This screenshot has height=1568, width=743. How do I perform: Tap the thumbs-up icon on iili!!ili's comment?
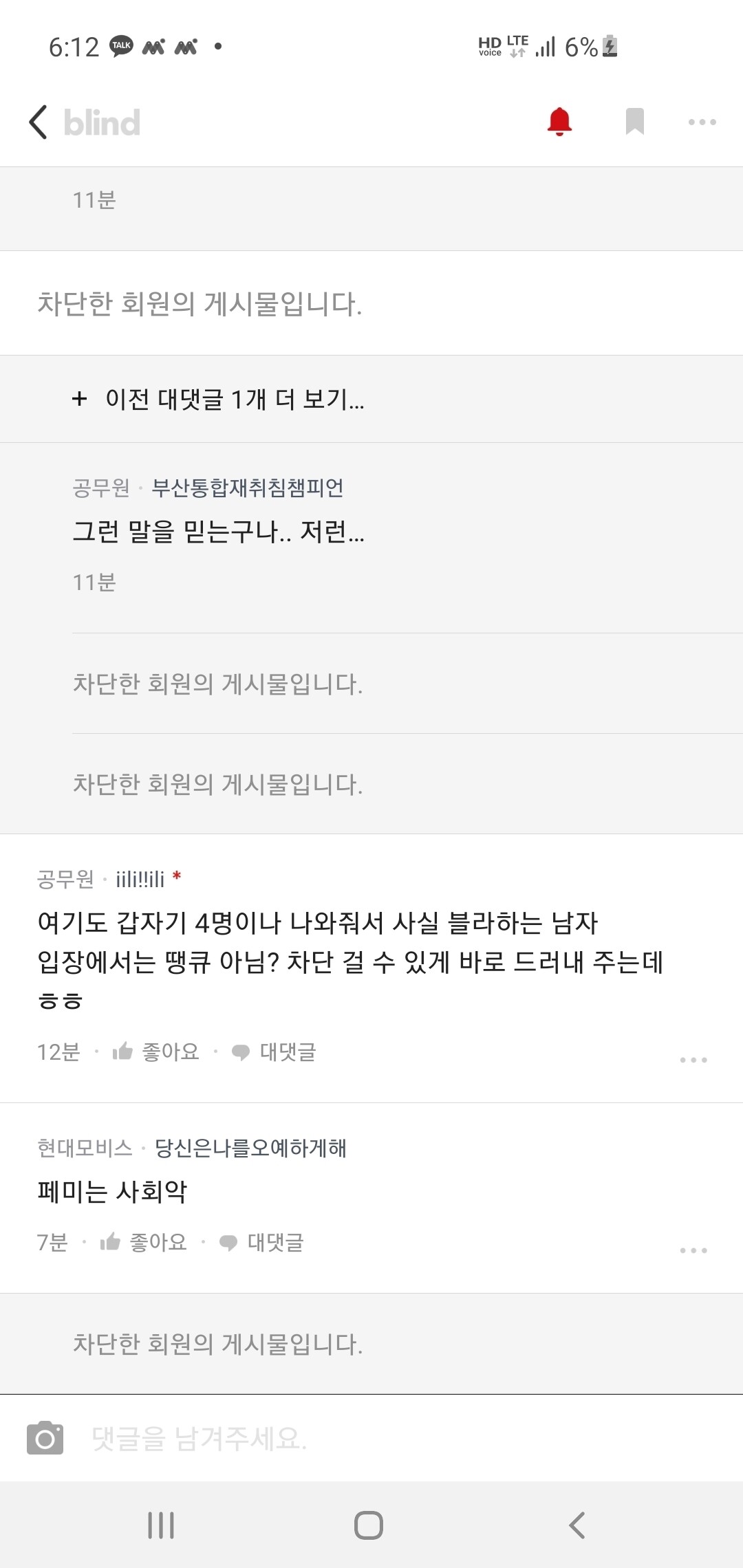[122, 1050]
